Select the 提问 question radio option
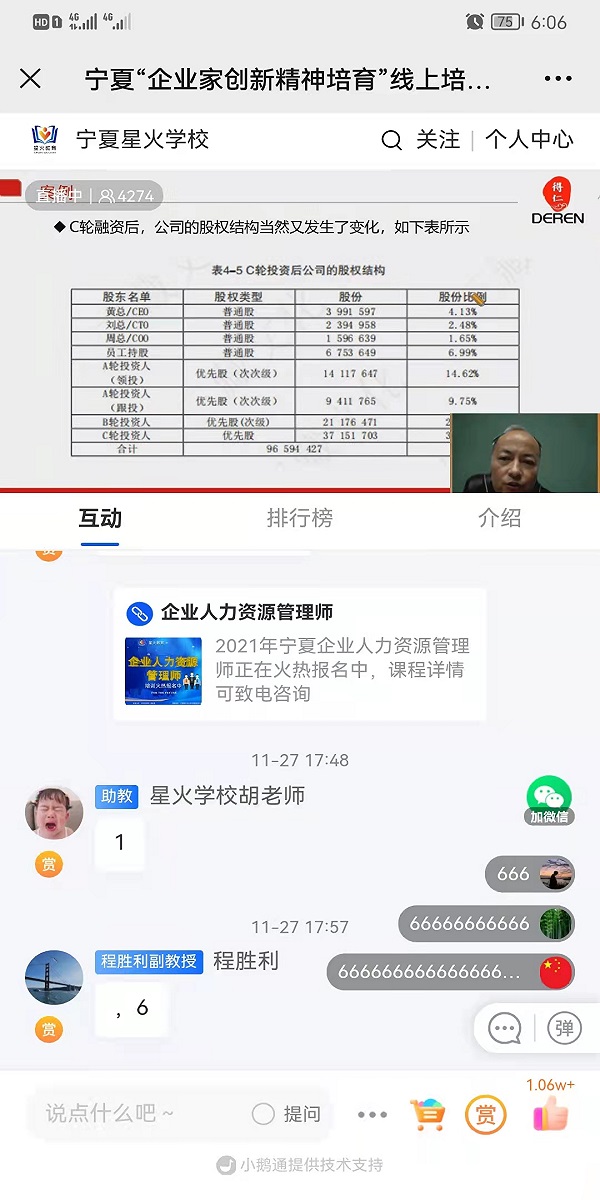The height and width of the screenshot is (1200, 600). coord(264,1114)
